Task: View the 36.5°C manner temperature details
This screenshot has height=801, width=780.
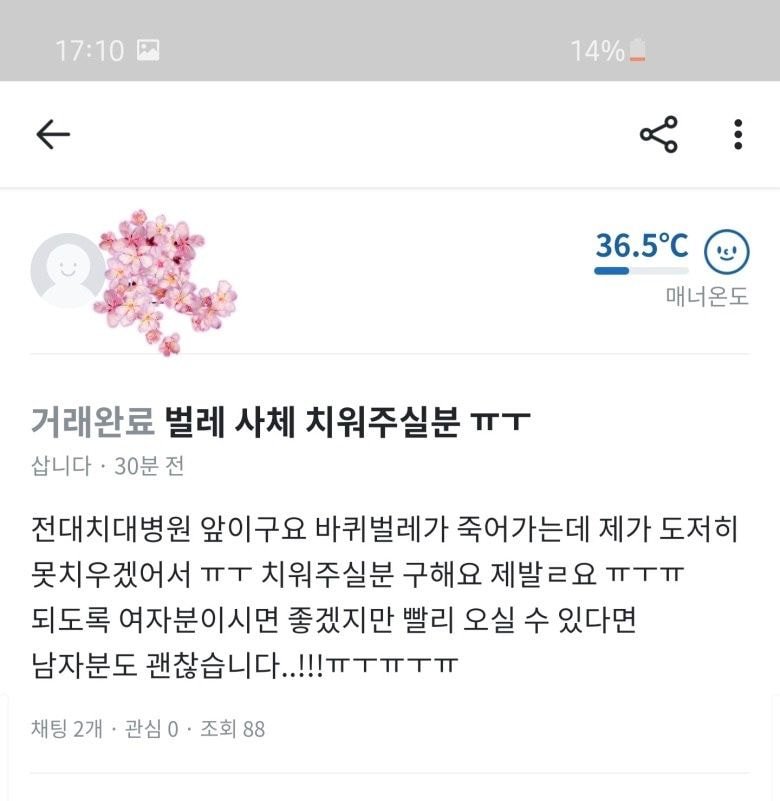Action: tap(642, 246)
